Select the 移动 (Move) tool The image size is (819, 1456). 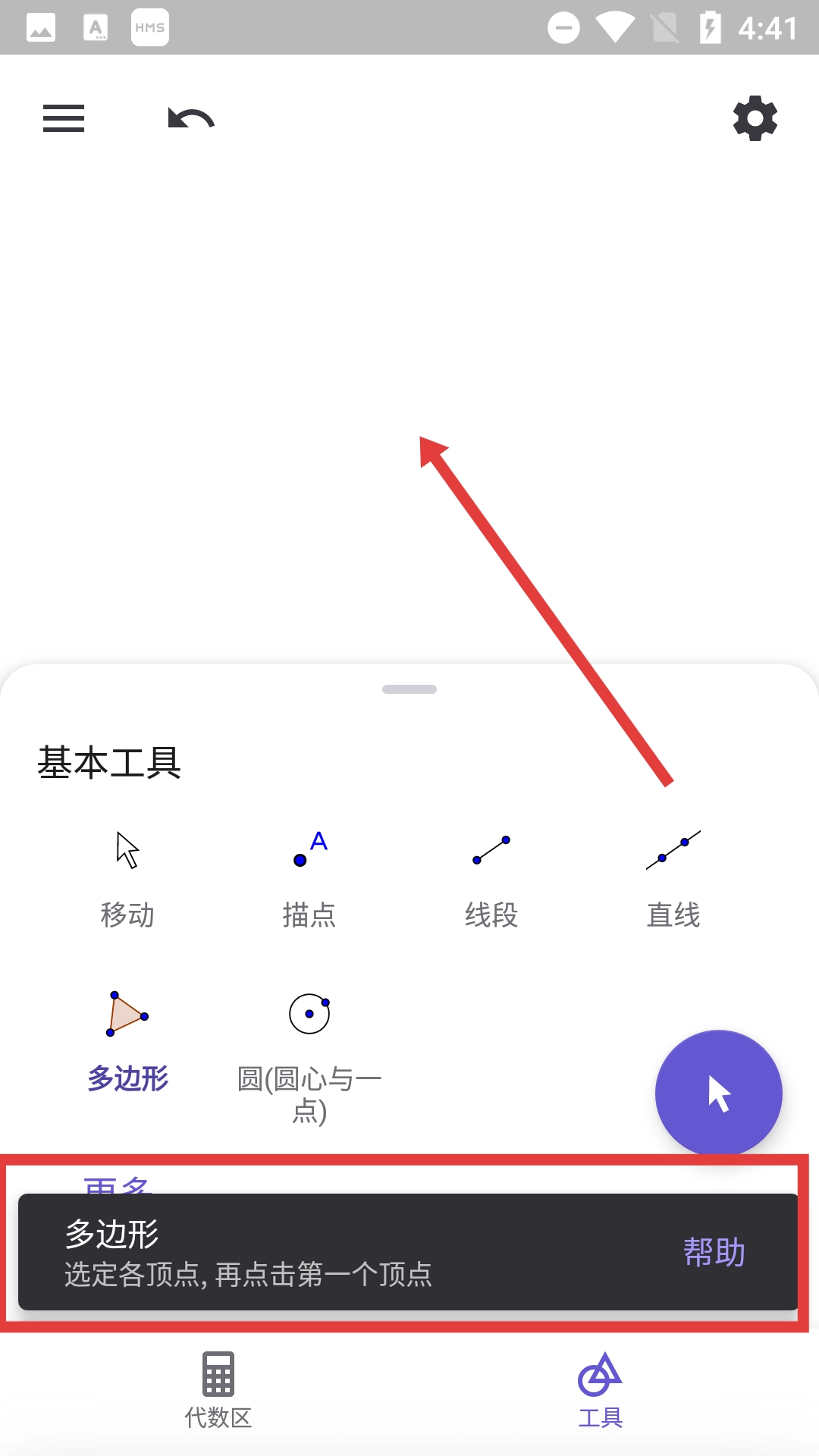coord(127,877)
